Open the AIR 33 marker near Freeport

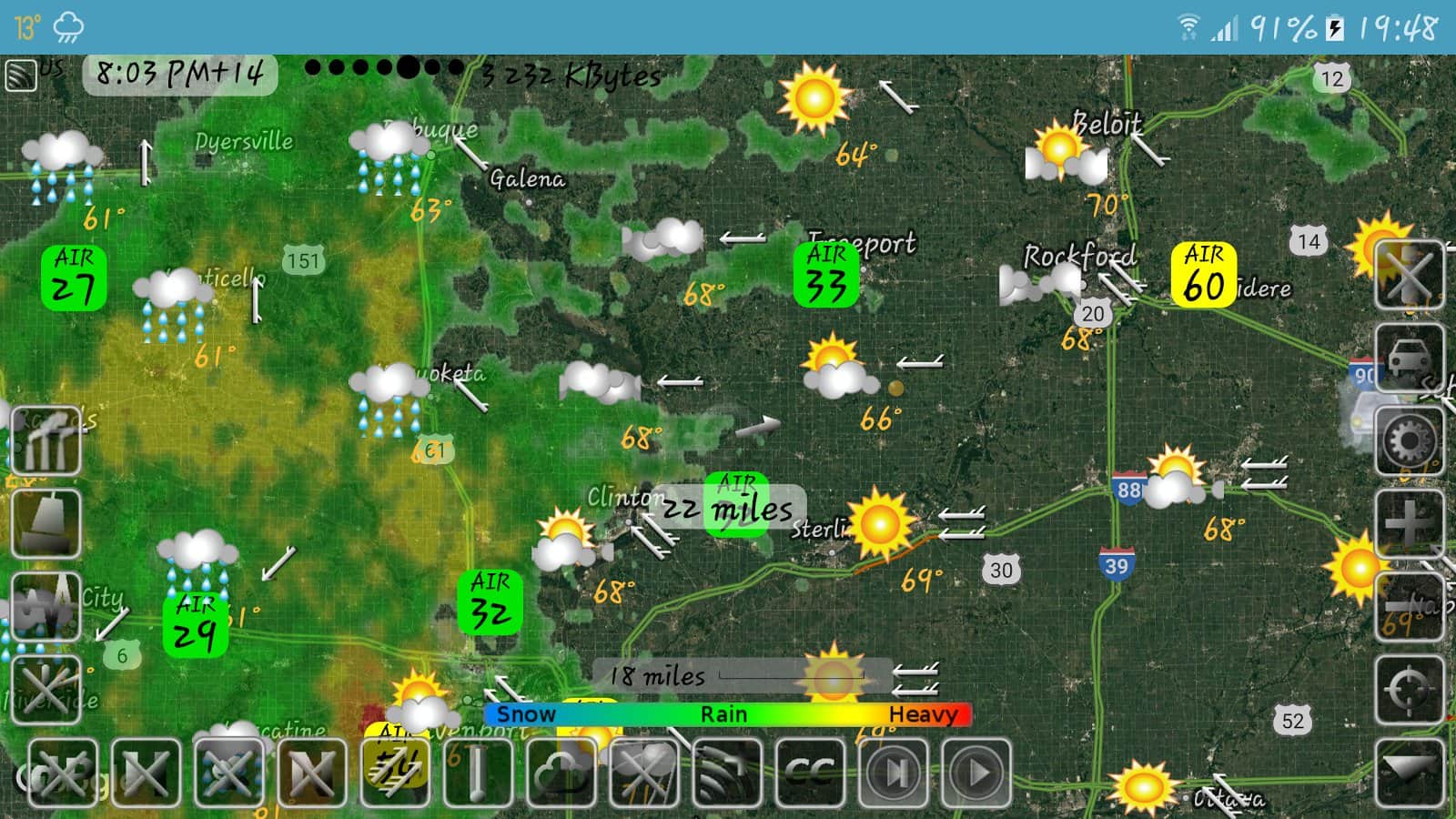[x=825, y=275]
